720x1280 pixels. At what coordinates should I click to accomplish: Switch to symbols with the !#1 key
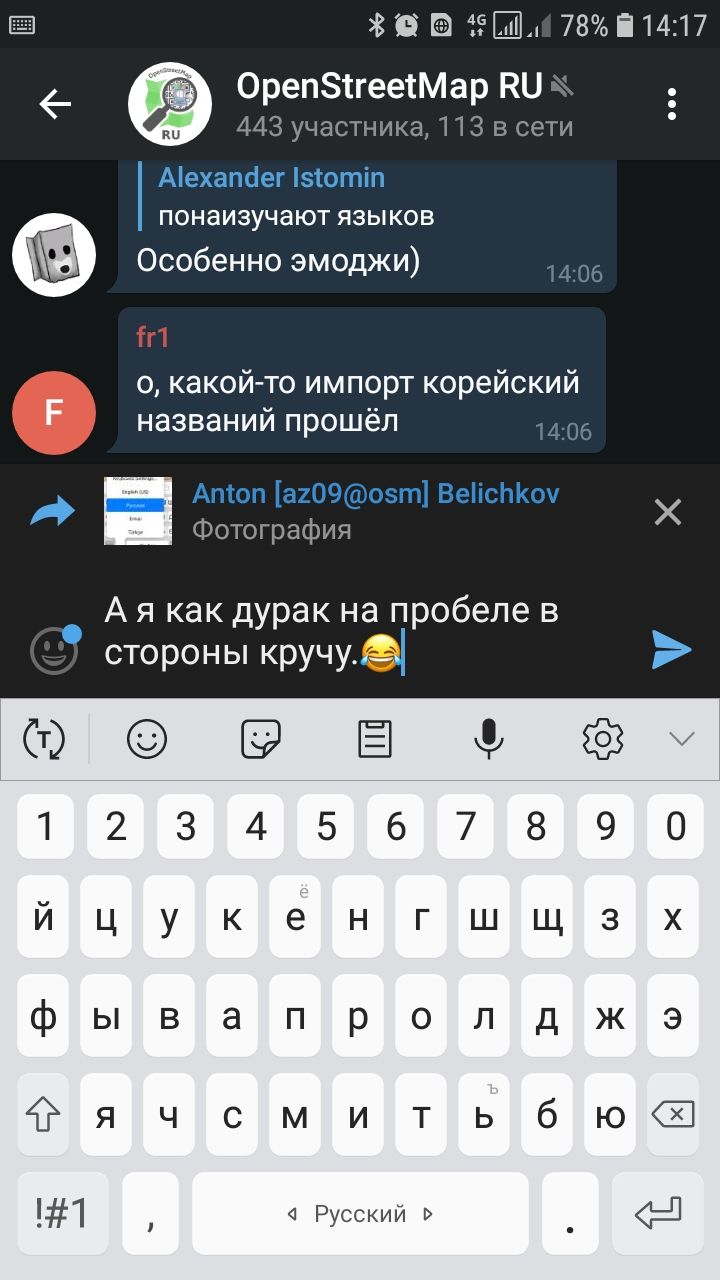click(62, 1213)
